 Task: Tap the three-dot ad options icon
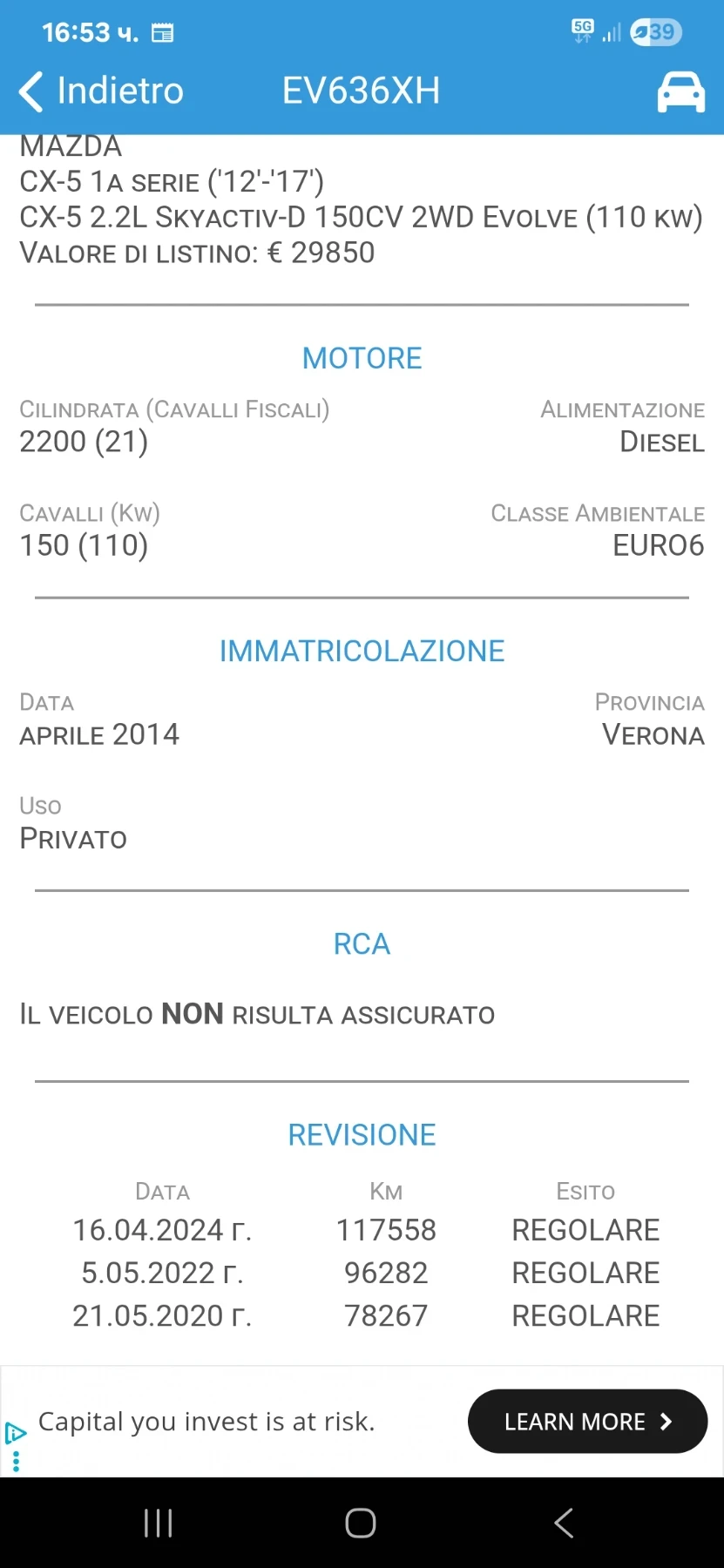click(x=16, y=1462)
